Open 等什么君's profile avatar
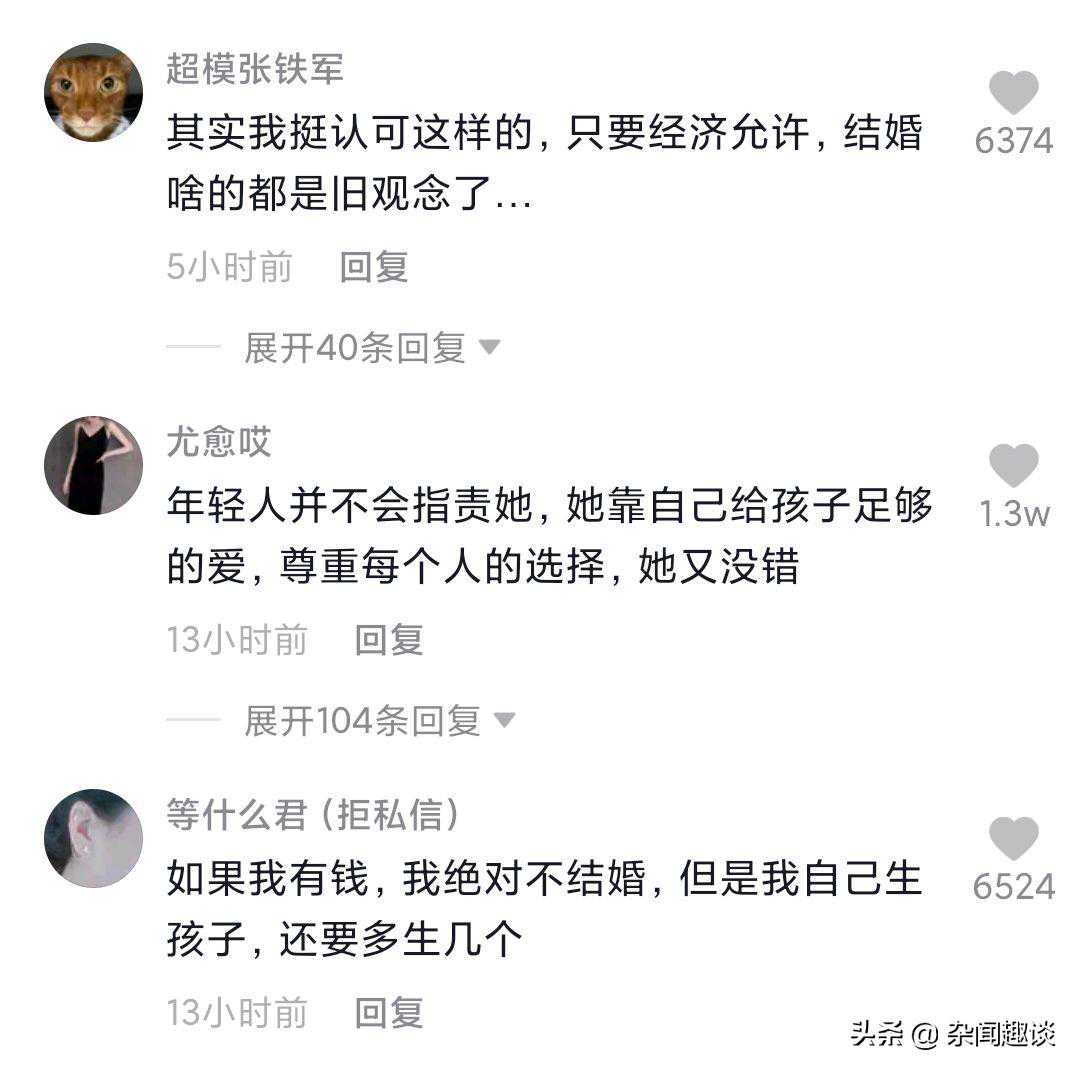Viewport: 1080px width, 1072px height. coord(93,838)
